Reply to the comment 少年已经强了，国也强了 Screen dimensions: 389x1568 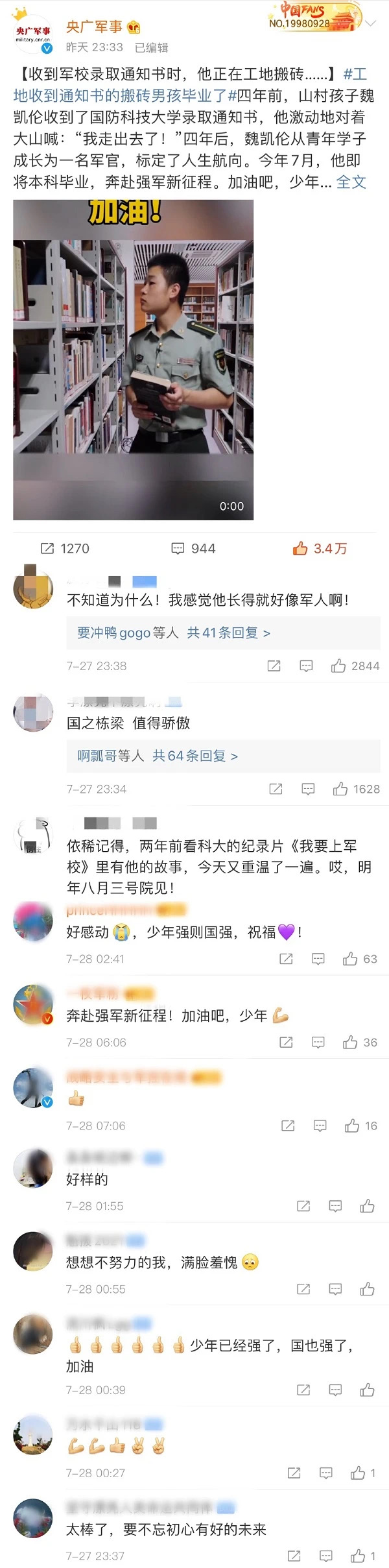335,1390
